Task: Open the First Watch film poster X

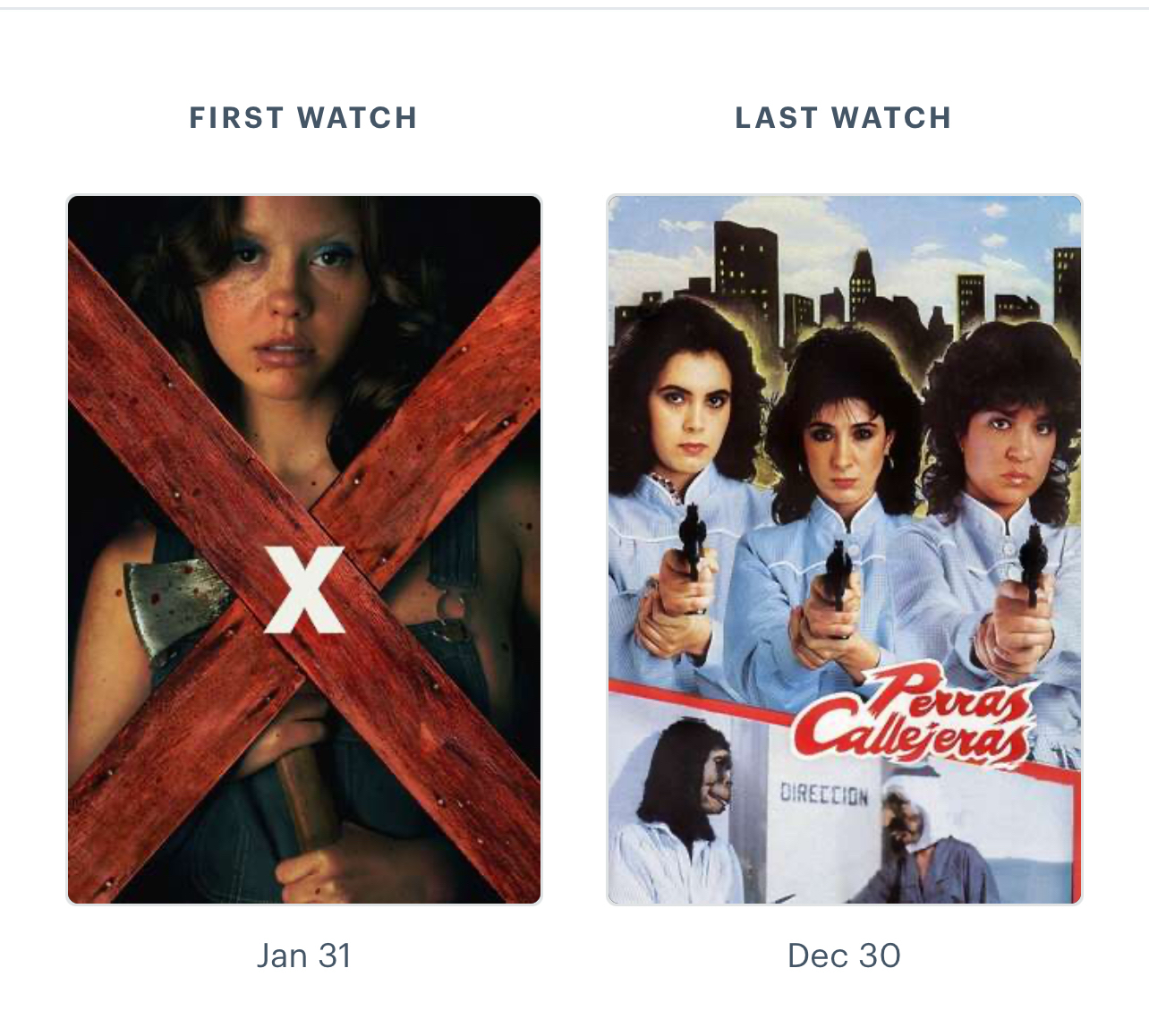Action: click(x=304, y=549)
